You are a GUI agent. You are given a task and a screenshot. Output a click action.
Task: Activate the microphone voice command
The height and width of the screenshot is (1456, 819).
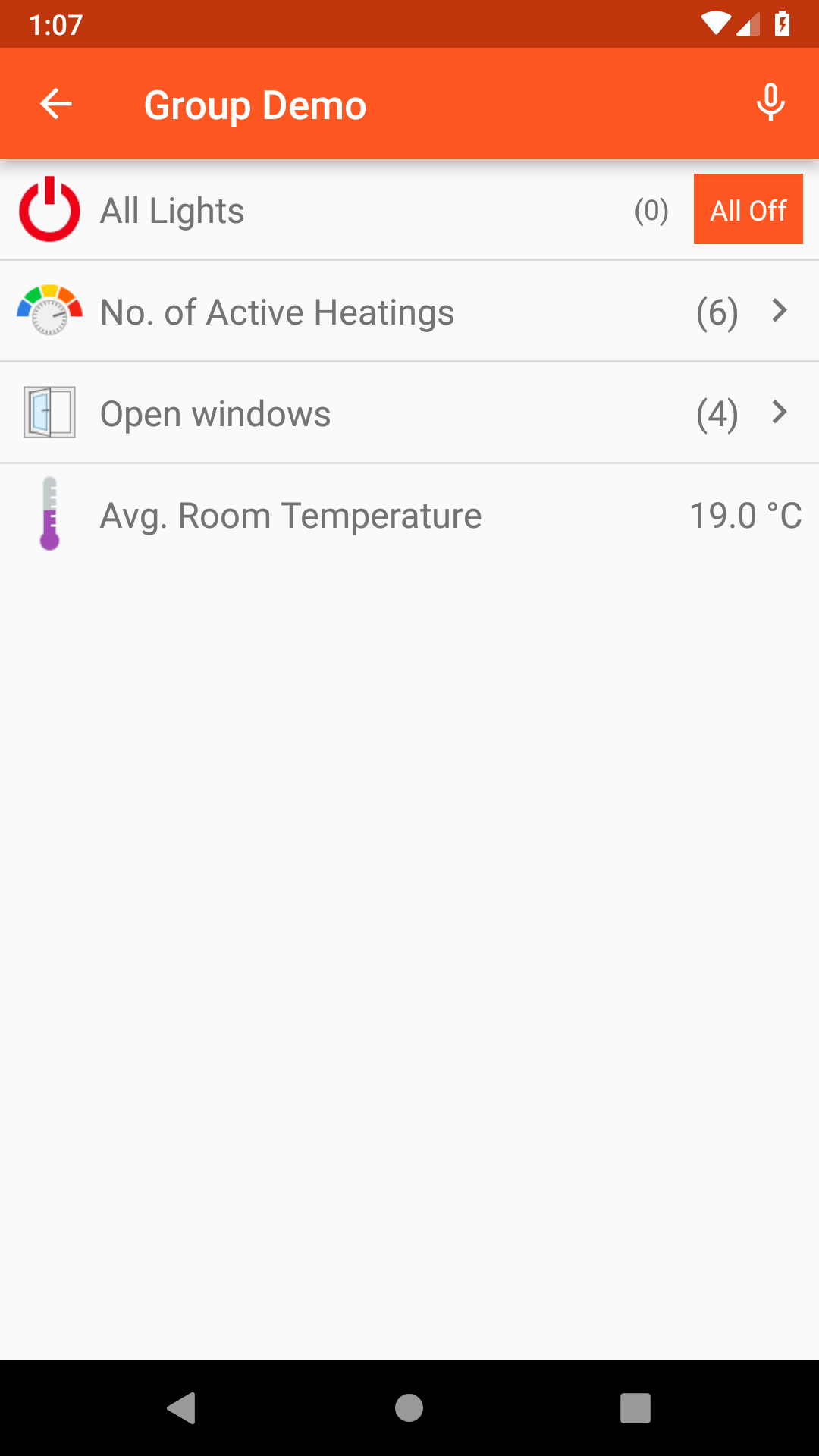tap(770, 104)
